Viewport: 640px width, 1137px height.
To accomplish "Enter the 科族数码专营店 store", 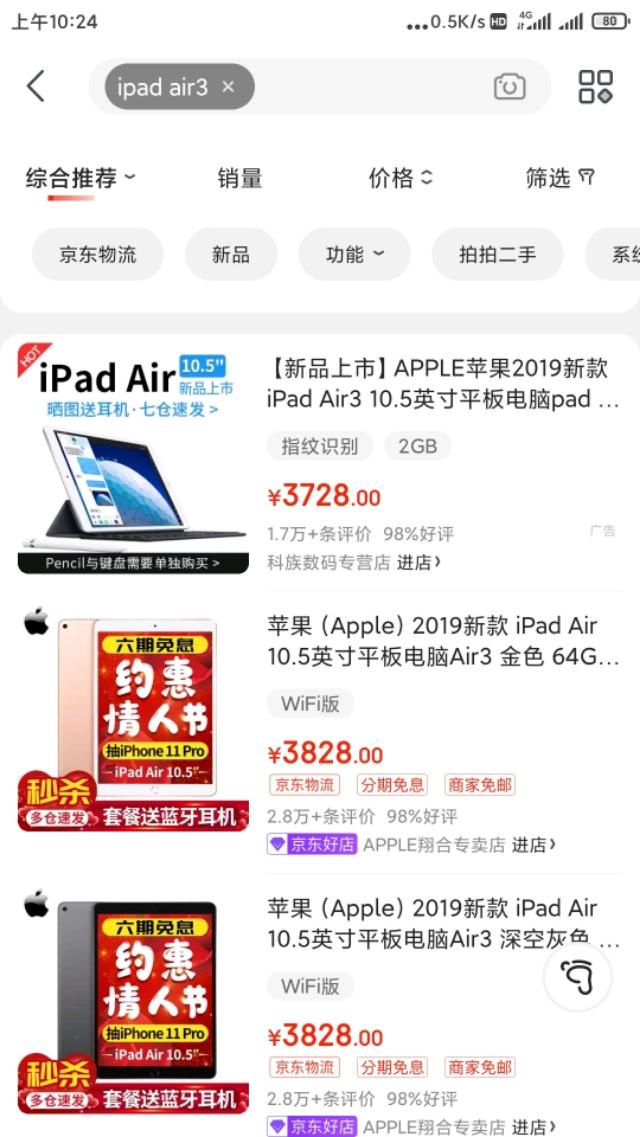I will pyautogui.click(x=418, y=563).
